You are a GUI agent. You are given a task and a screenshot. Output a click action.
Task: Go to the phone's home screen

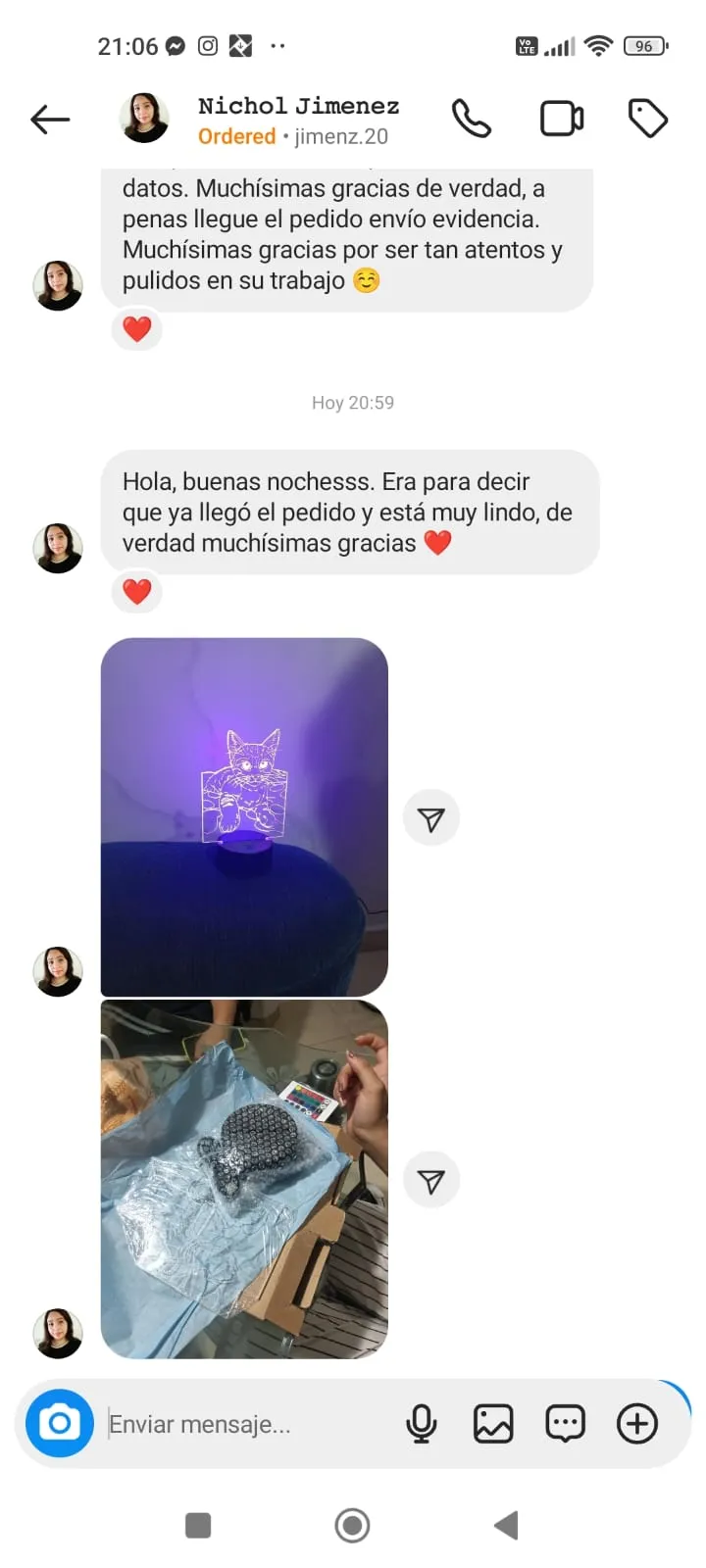[x=352, y=1525]
